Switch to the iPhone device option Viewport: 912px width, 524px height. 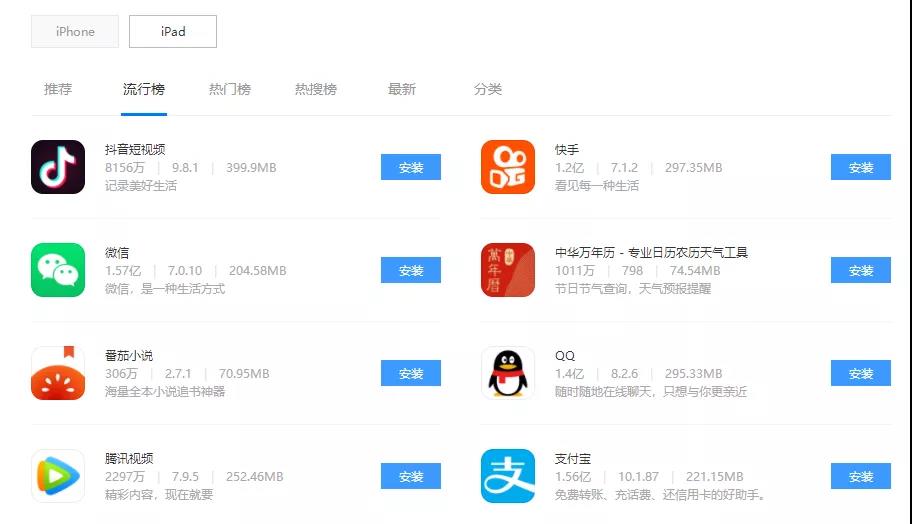tap(75, 31)
